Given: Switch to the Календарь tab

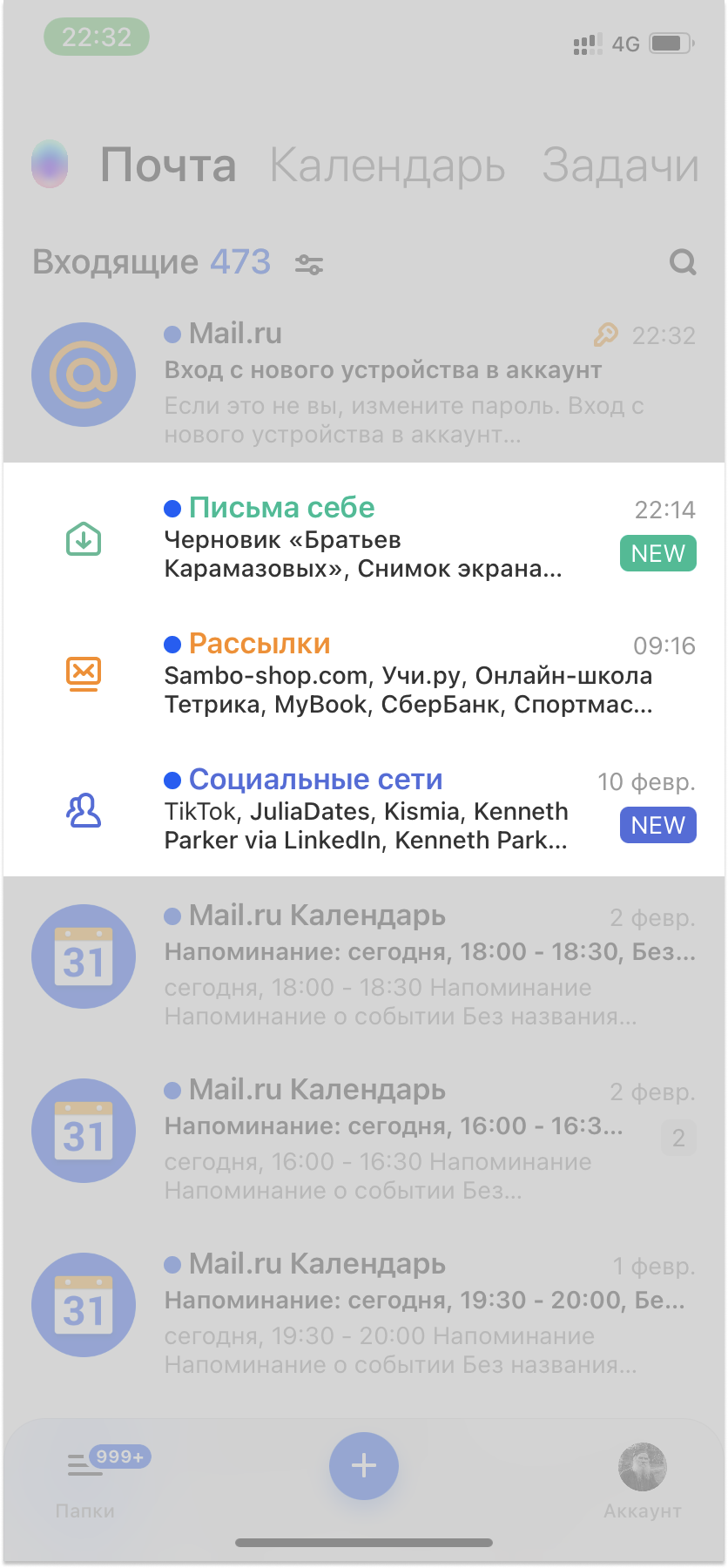Looking at the screenshot, I should [388, 166].
